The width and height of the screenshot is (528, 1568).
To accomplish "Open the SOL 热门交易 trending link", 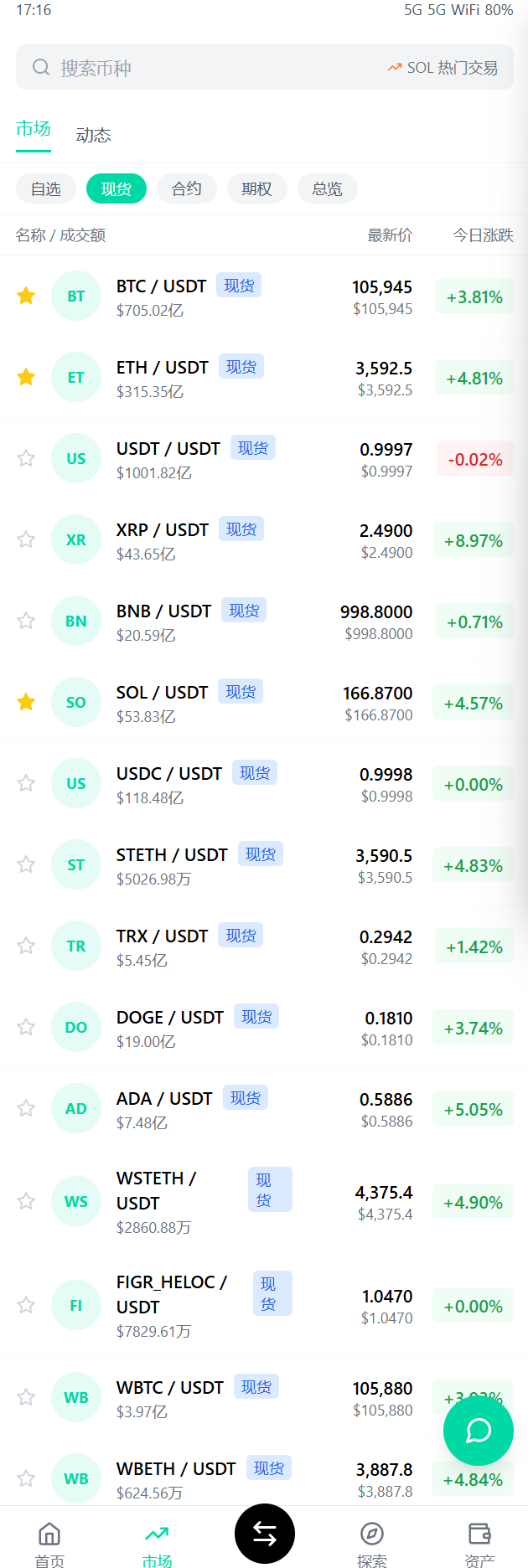I will click(x=443, y=68).
